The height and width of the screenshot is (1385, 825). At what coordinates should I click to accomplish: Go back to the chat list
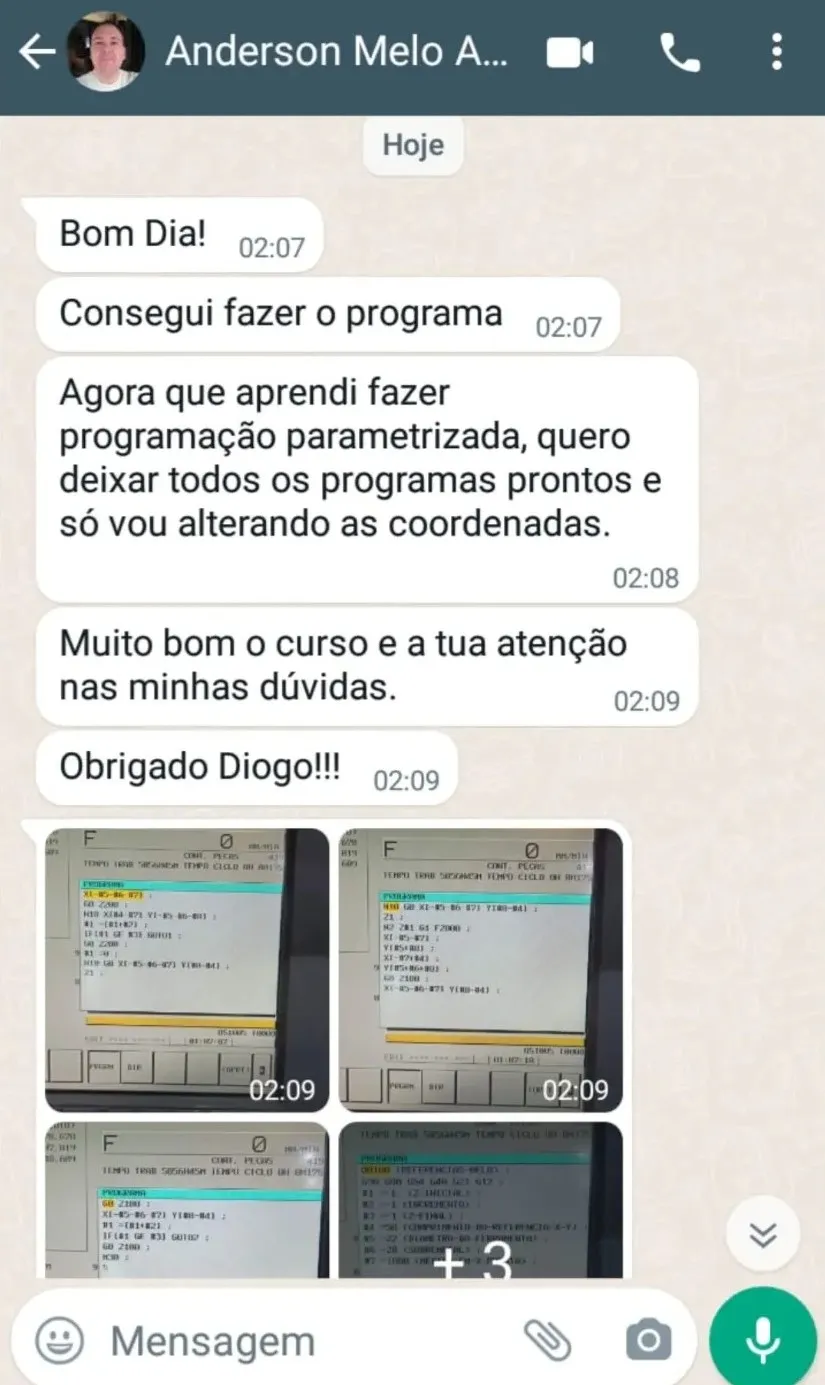[x=36, y=52]
